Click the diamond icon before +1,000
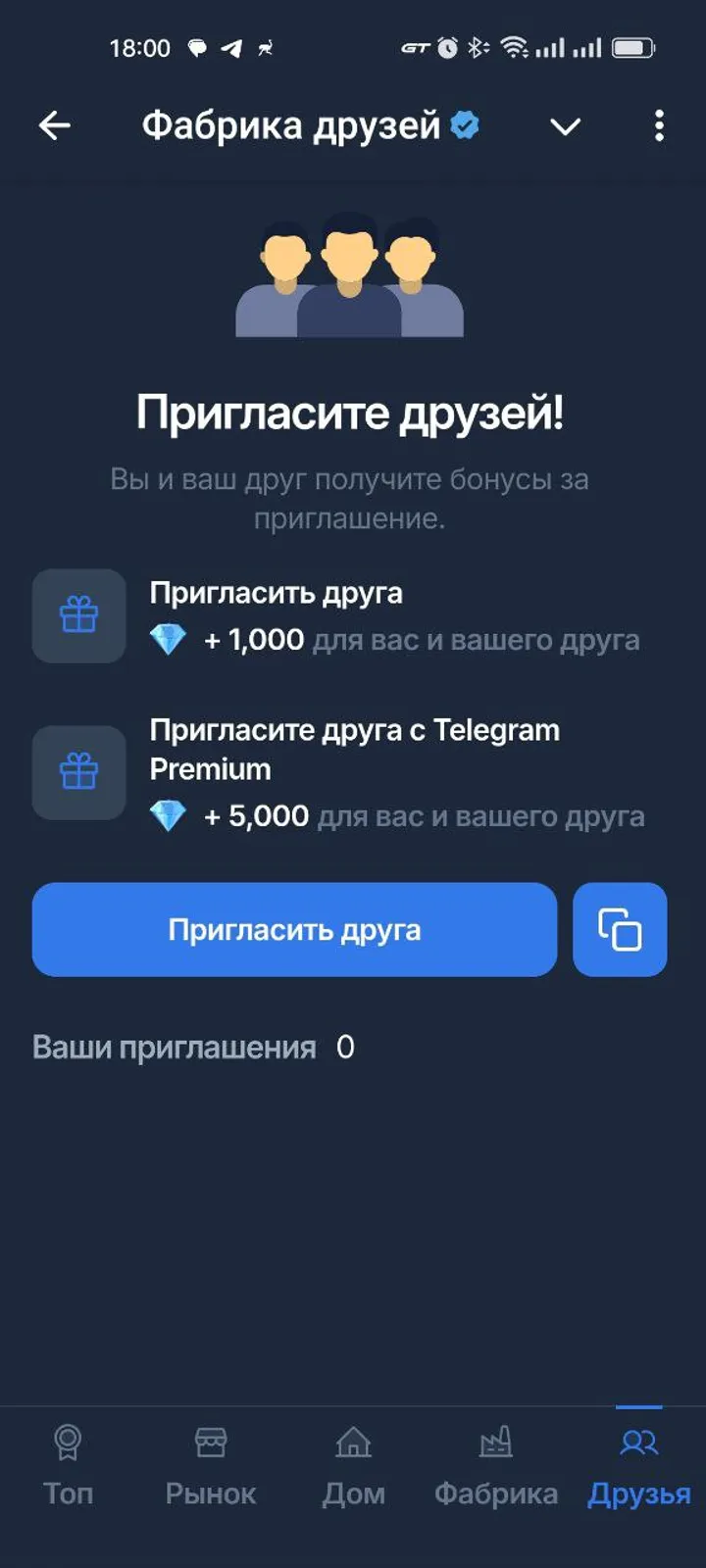 173,638
